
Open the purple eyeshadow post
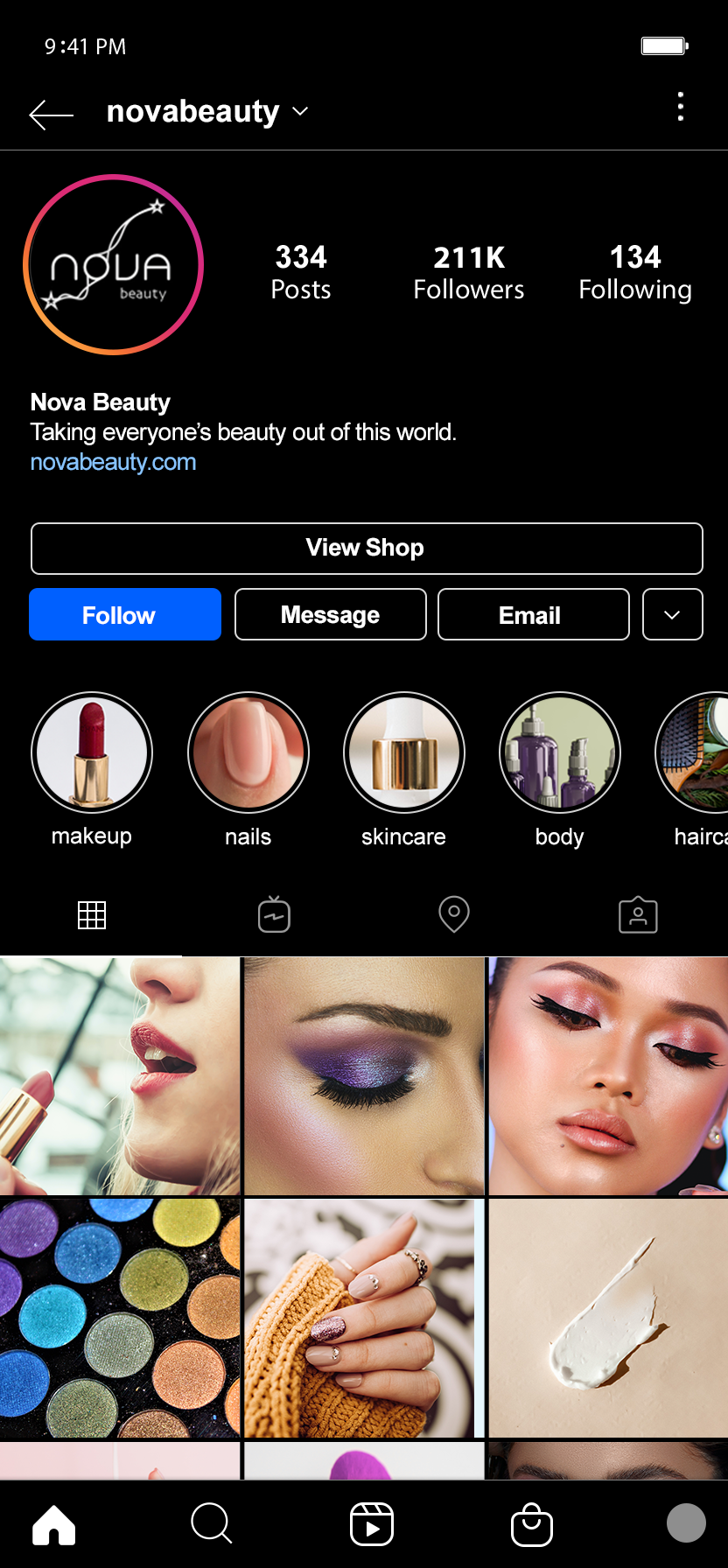[364, 1076]
